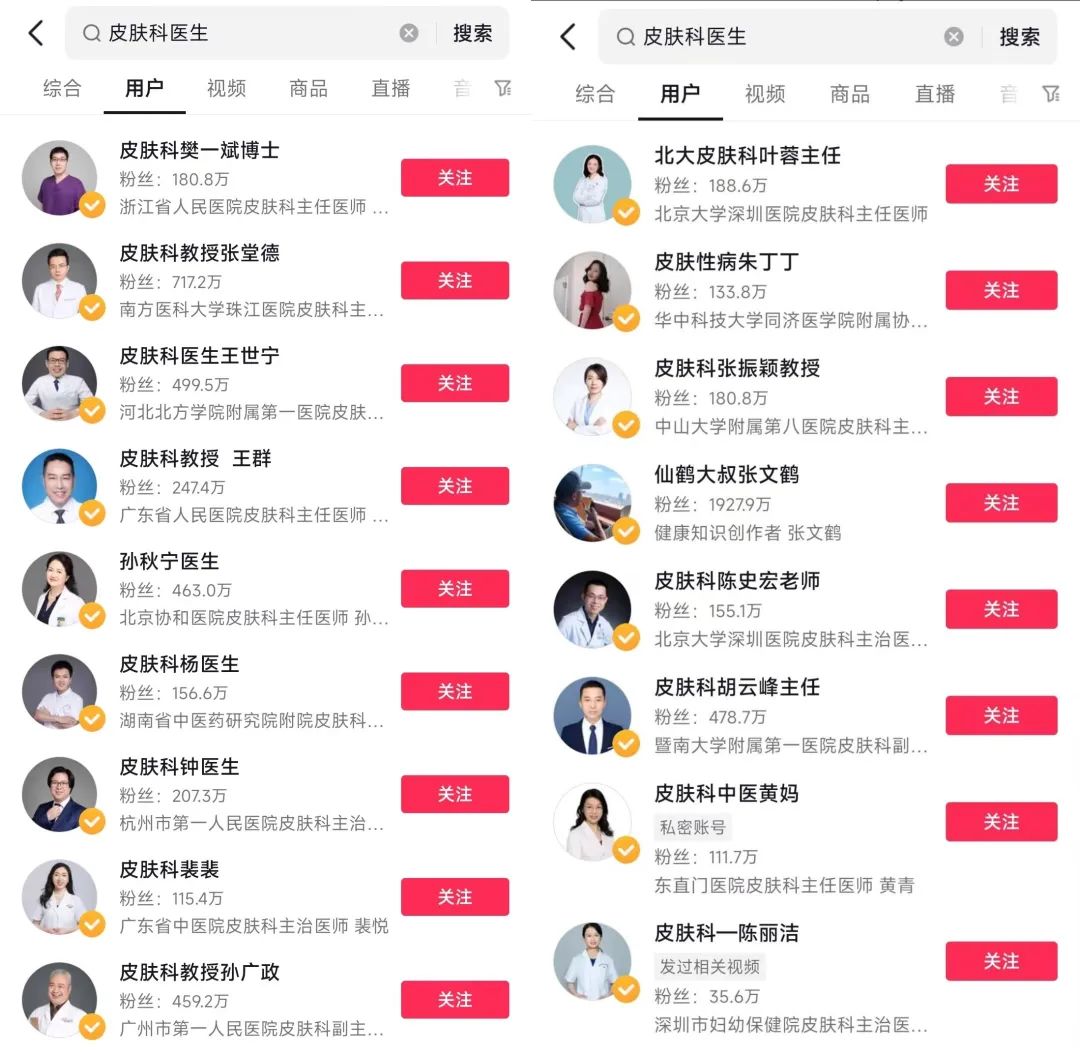
Task: Open 皮肤性病朱丁丁's profile
Action: coord(727,262)
